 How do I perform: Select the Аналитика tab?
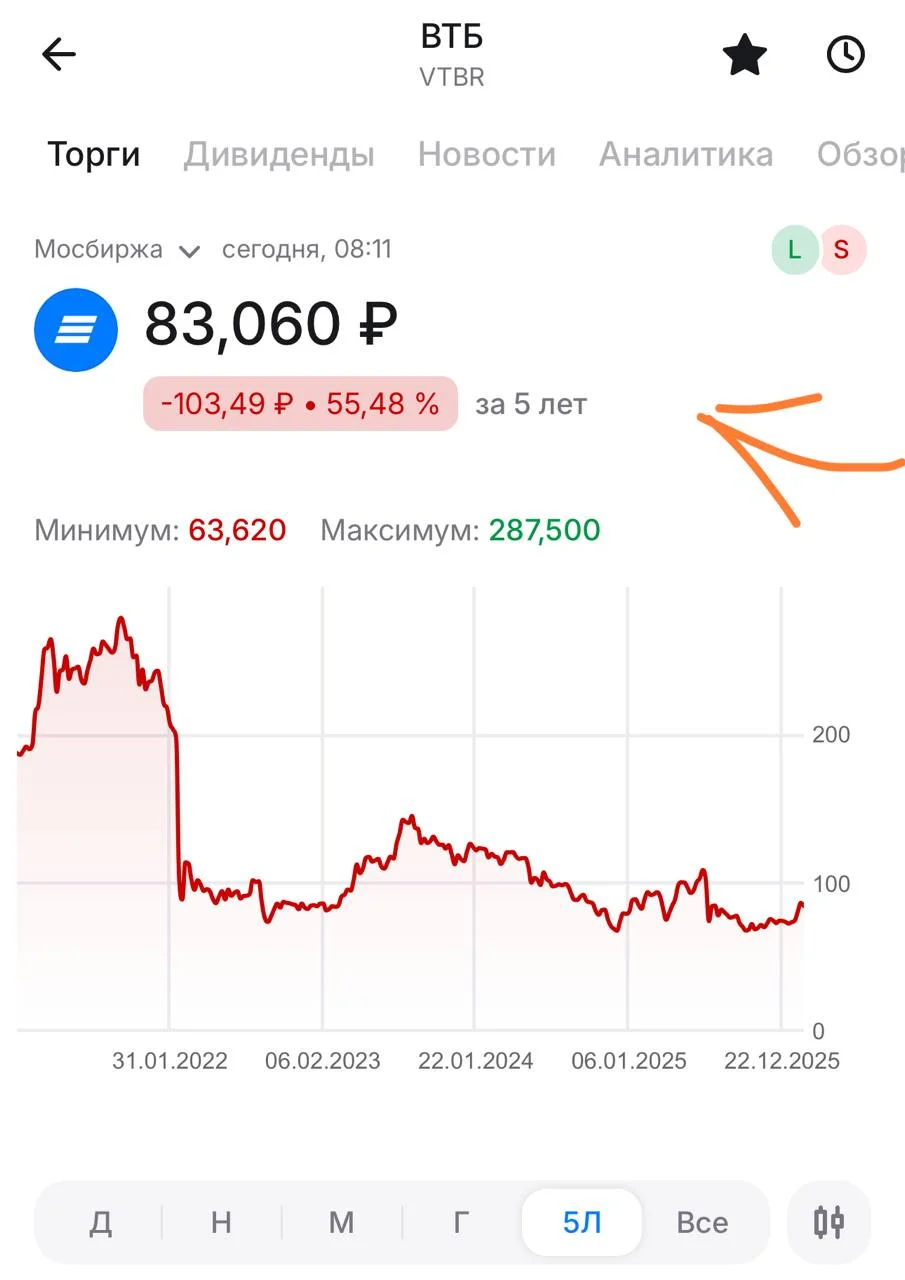tap(685, 155)
